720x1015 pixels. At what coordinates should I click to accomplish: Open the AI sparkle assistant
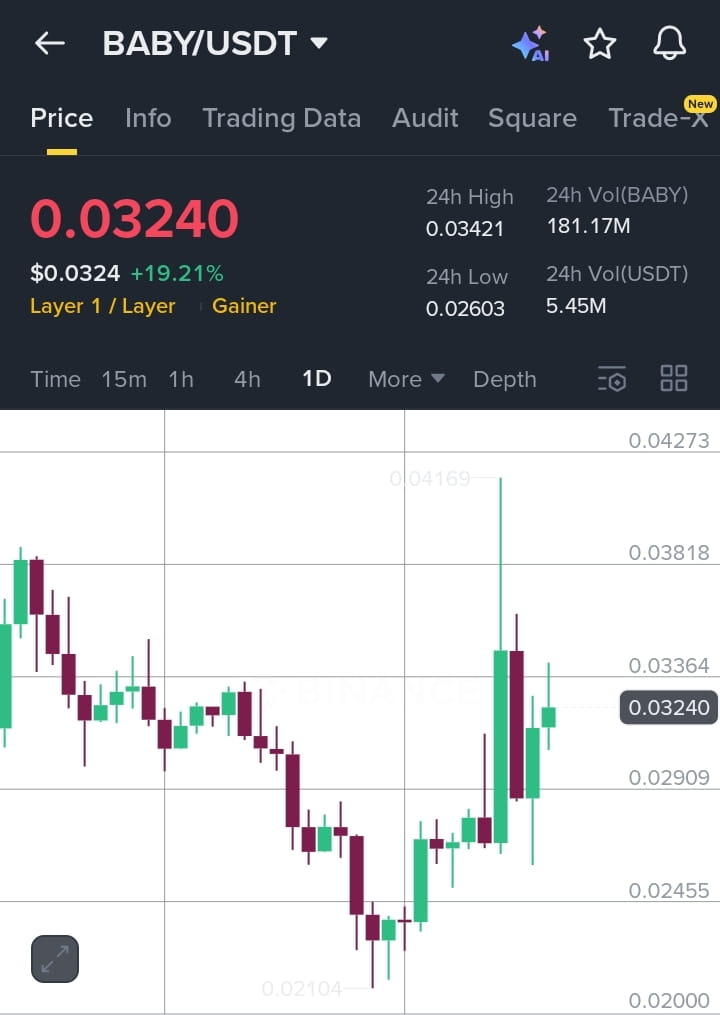click(x=530, y=44)
